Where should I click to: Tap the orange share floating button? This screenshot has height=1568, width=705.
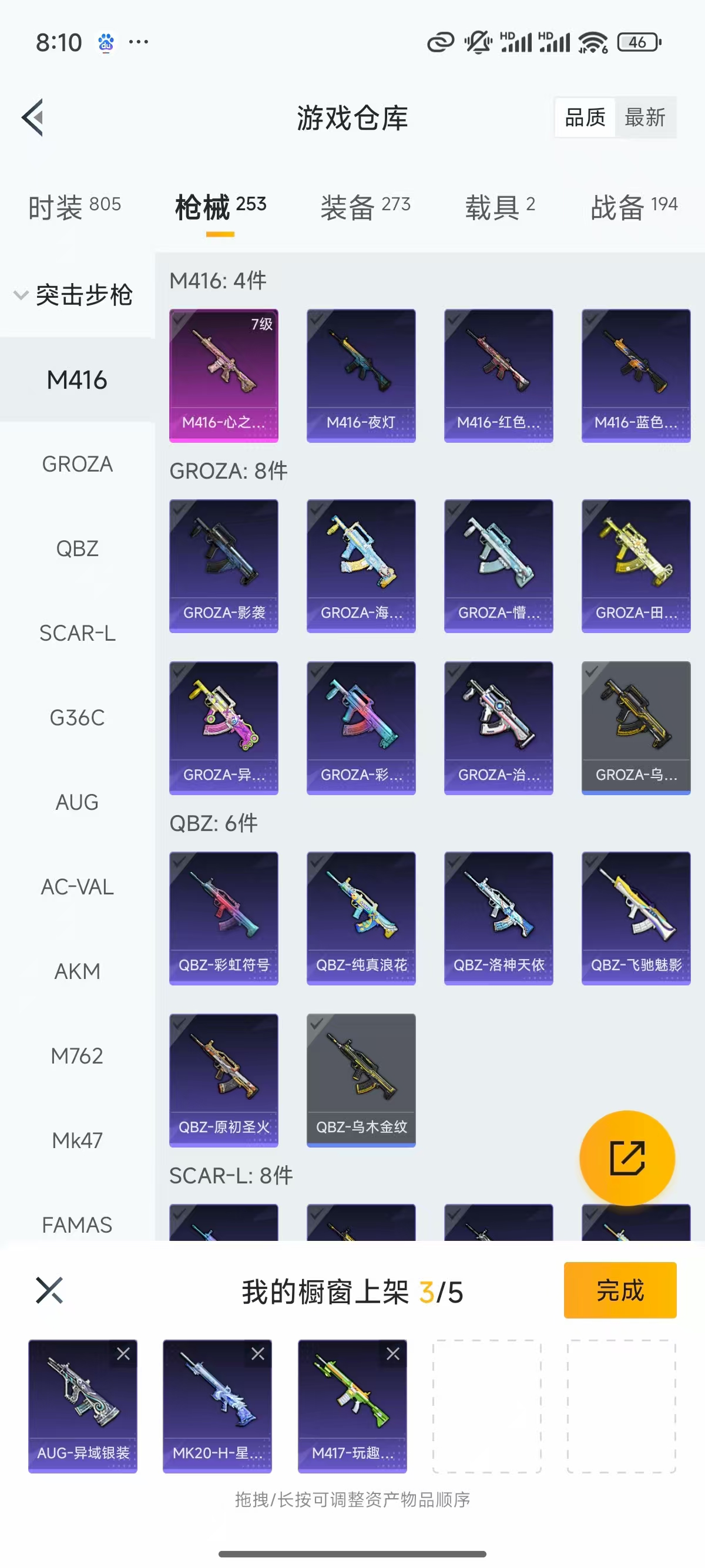click(x=627, y=1158)
